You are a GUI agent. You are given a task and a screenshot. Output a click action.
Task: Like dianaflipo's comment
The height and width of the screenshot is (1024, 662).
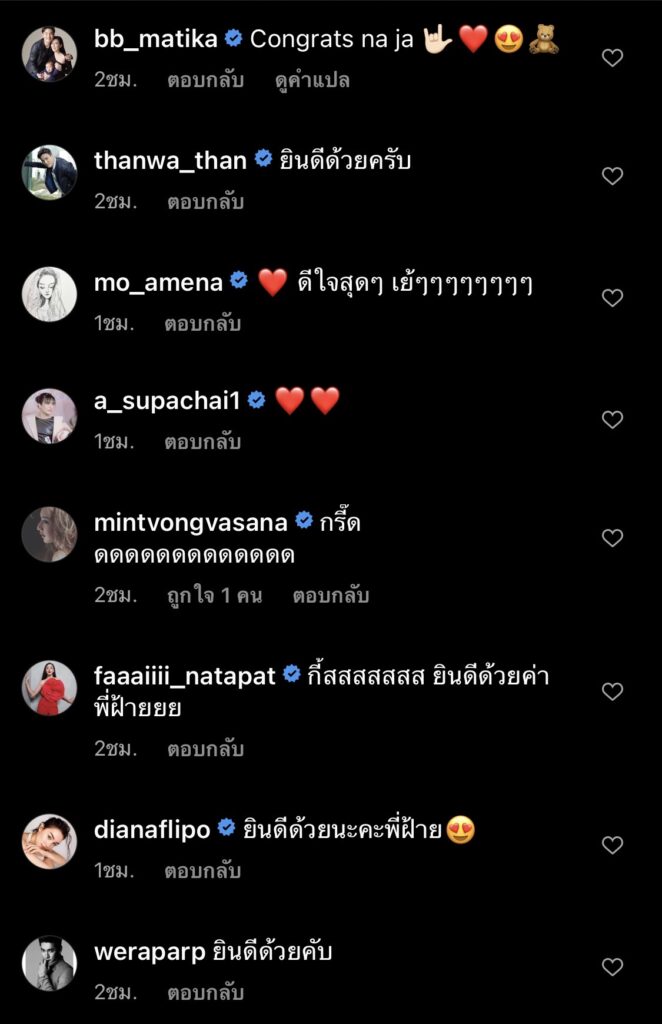pyautogui.click(x=612, y=845)
